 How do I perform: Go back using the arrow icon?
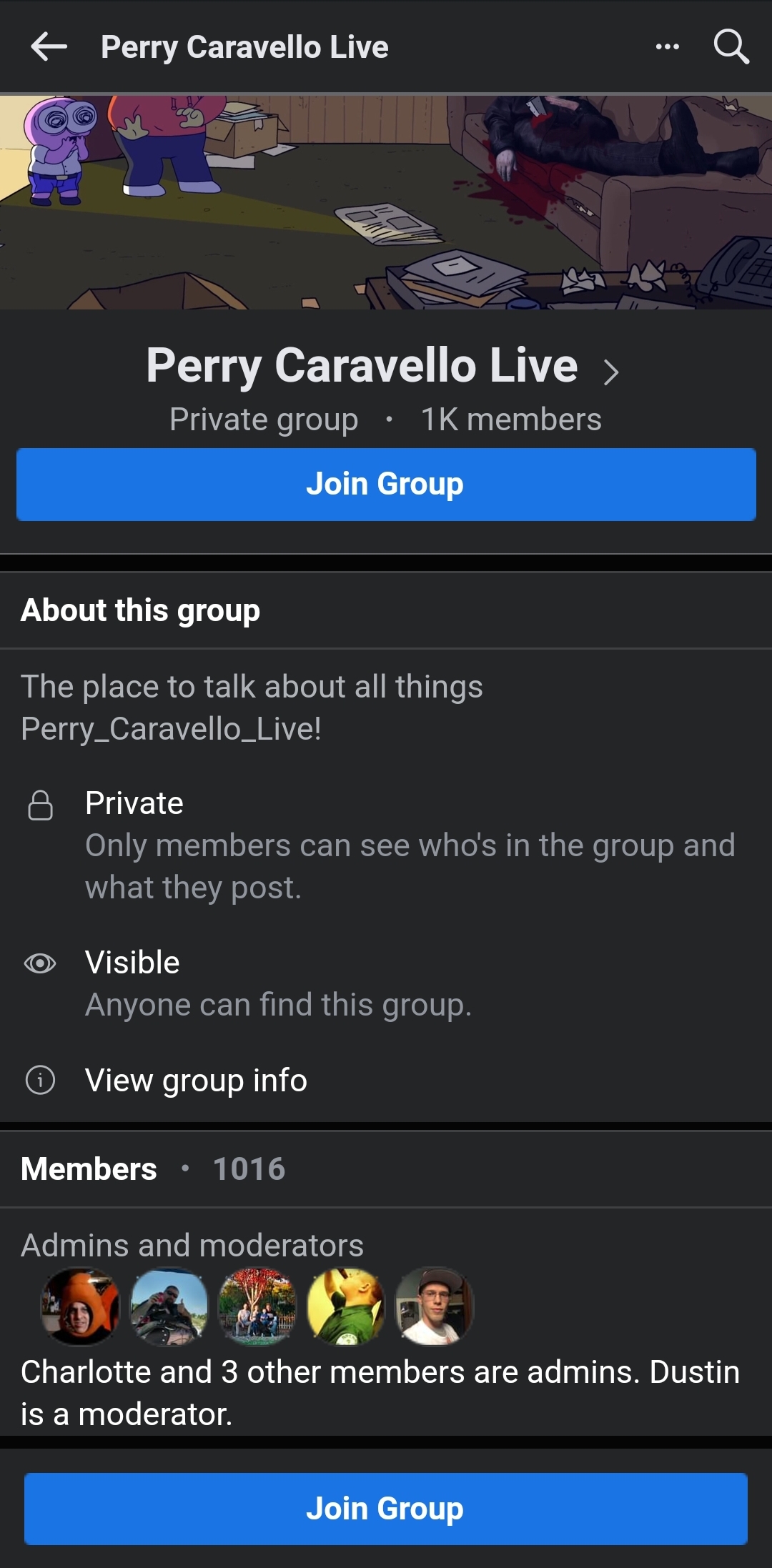click(x=49, y=47)
